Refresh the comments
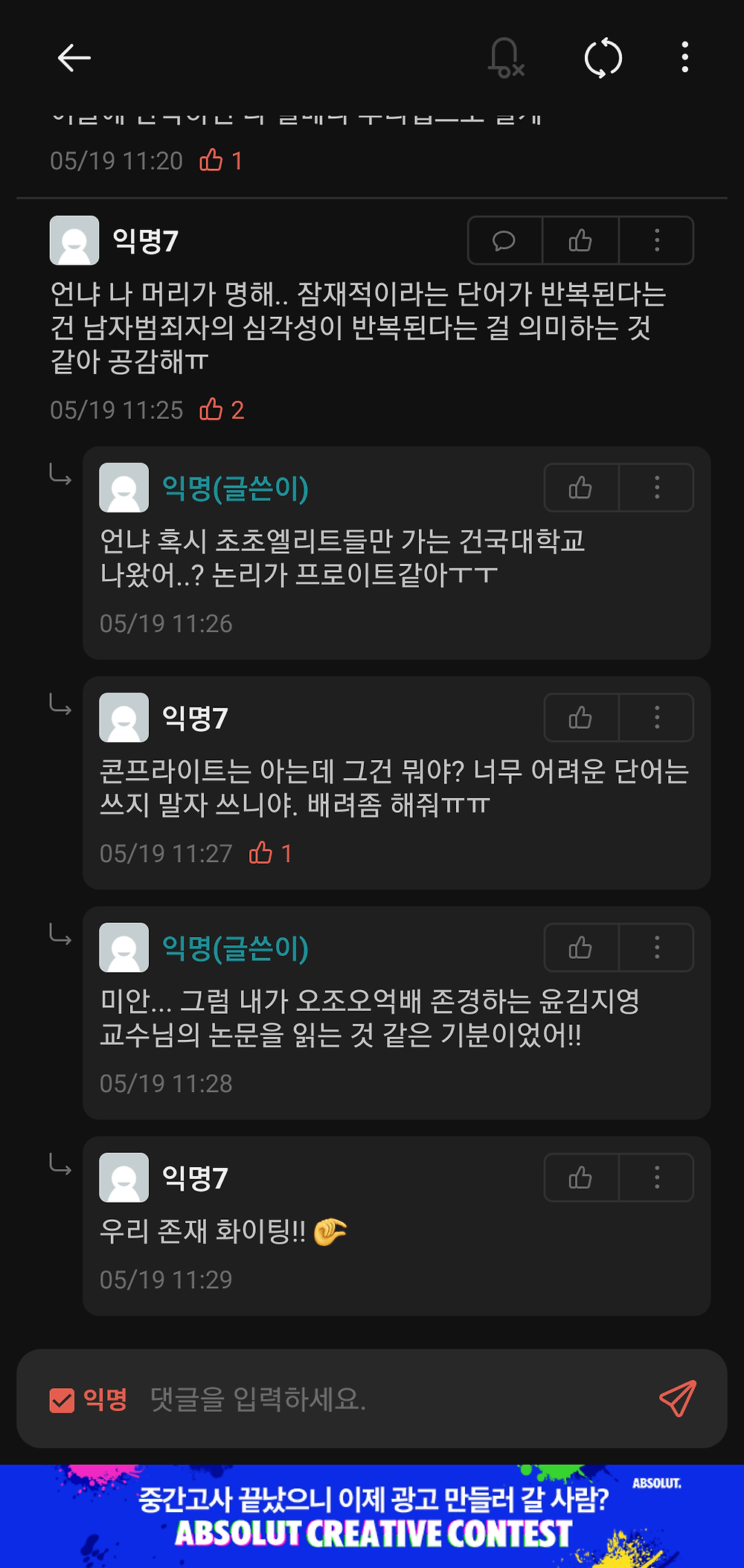 pos(603,58)
